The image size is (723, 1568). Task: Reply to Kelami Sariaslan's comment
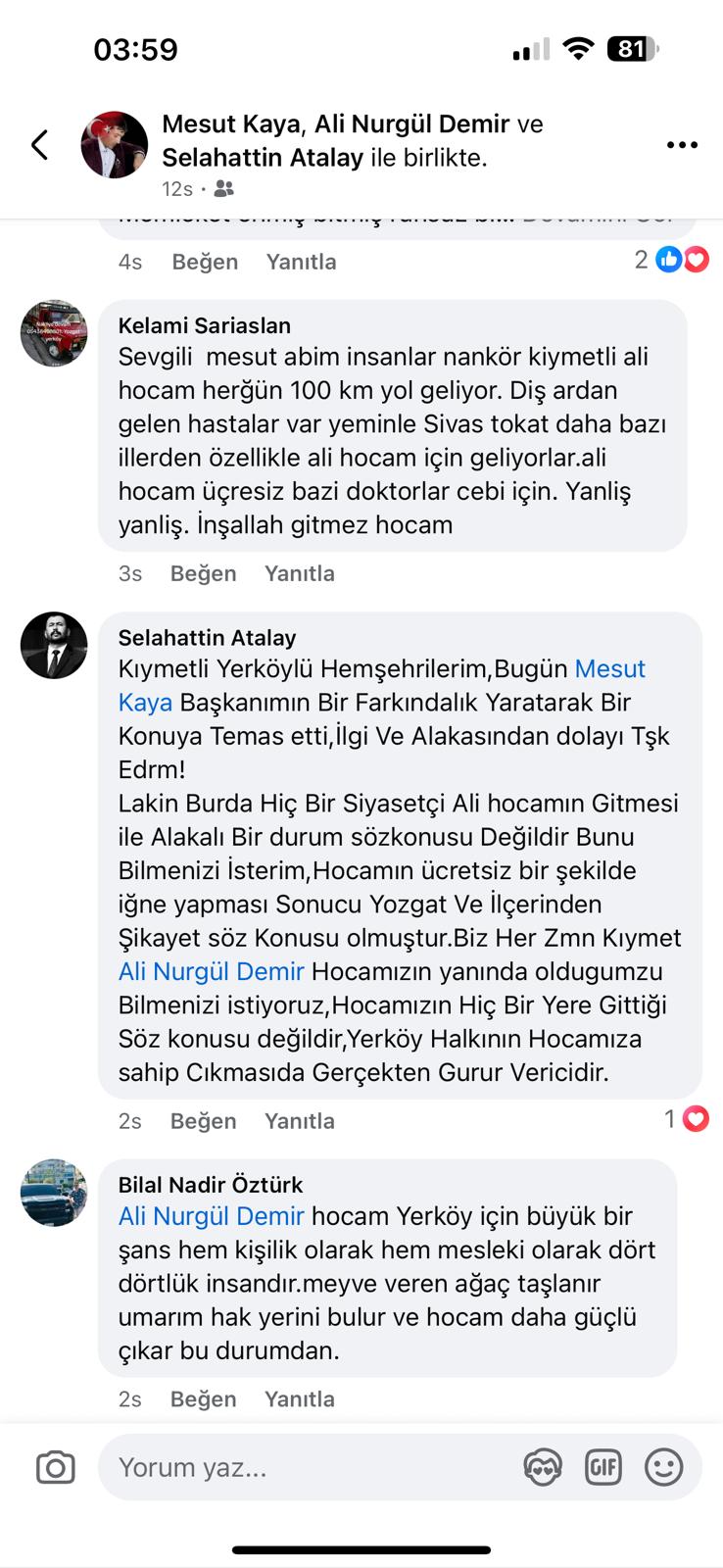point(299,573)
